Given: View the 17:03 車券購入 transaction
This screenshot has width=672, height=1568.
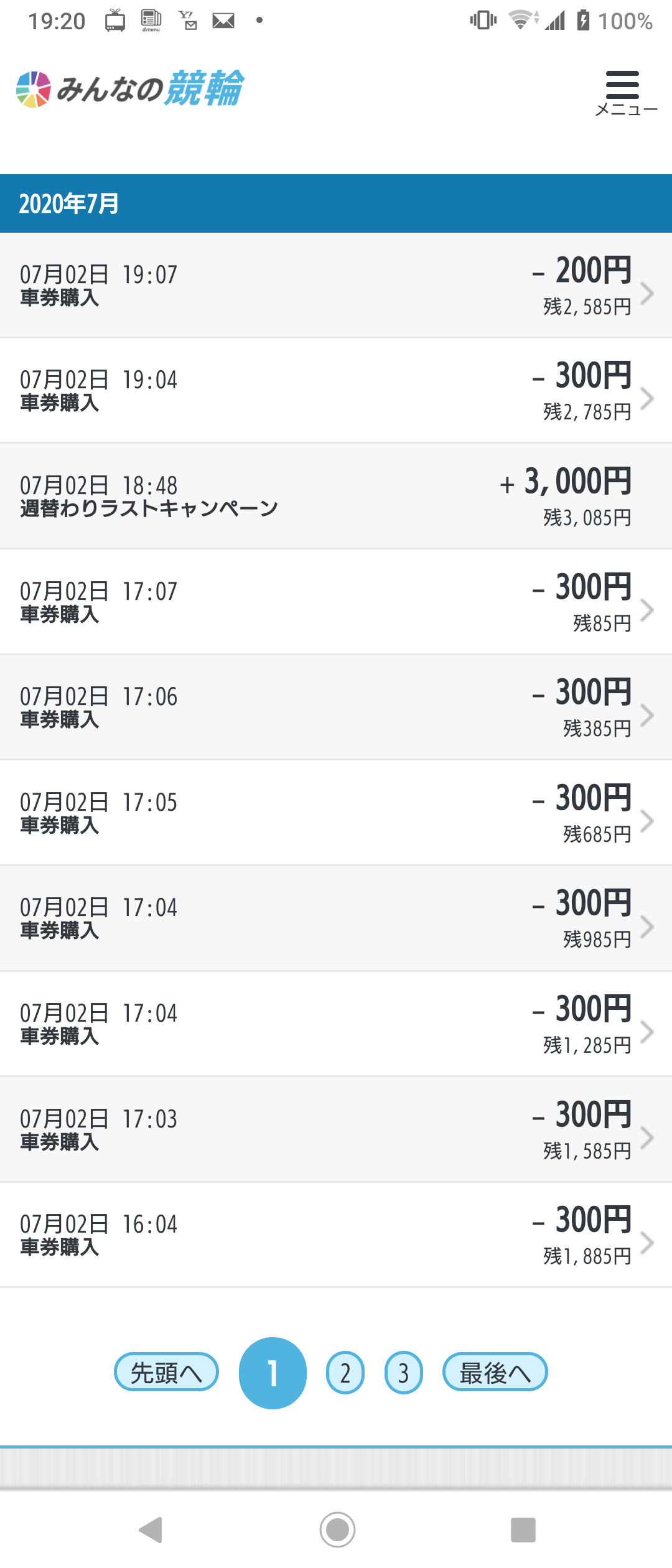Looking at the screenshot, I should [x=336, y=1129].
